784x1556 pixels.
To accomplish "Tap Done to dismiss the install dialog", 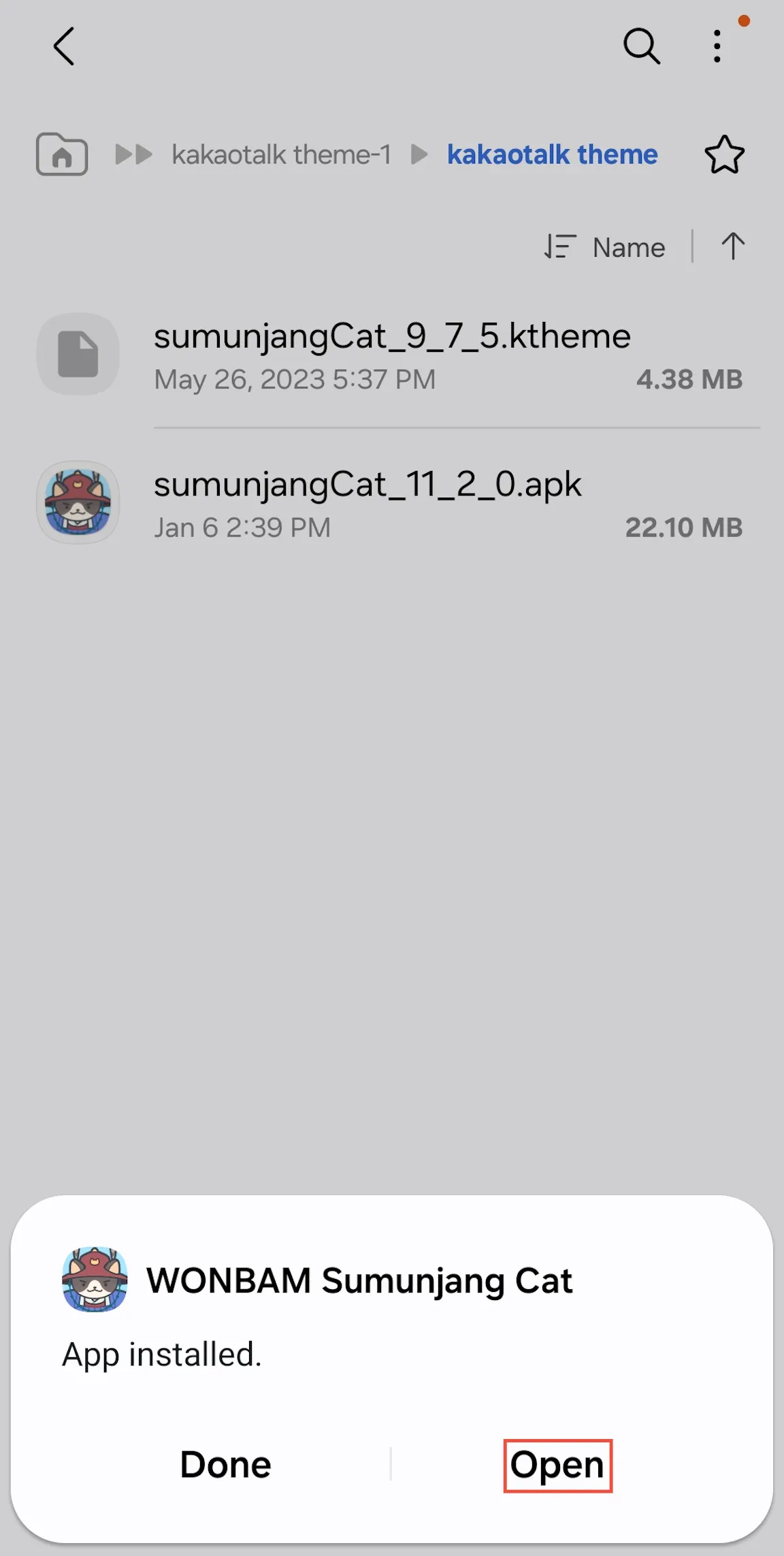I will (x=225, y=1465).
